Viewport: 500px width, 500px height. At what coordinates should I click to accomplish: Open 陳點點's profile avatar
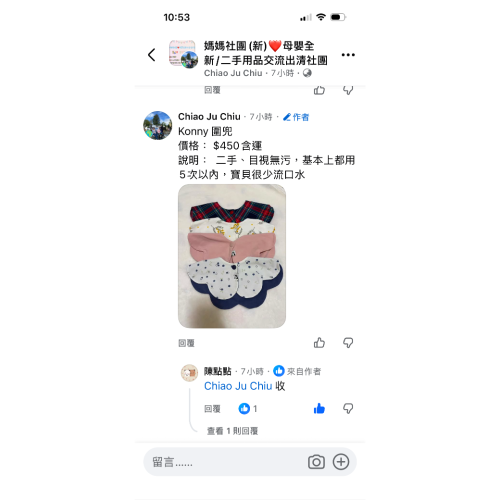(189, 373)
